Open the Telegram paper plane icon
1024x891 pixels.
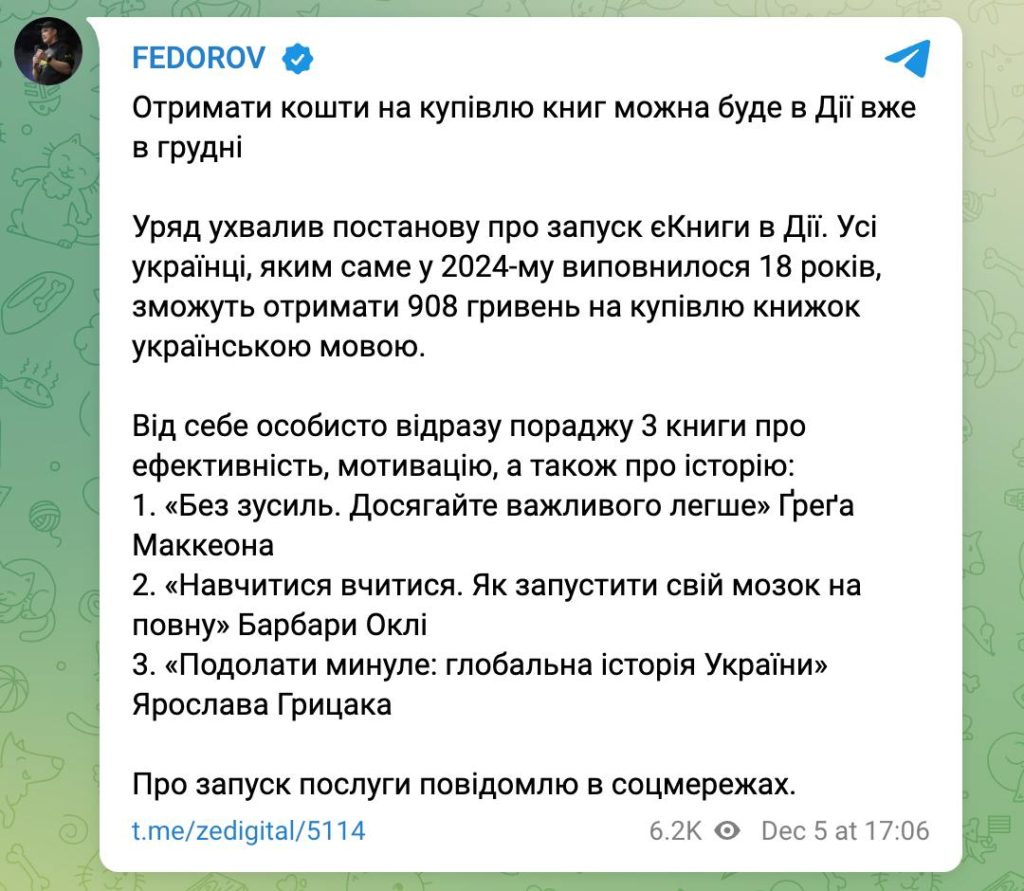pyautogui.click(x=908, y=60)
